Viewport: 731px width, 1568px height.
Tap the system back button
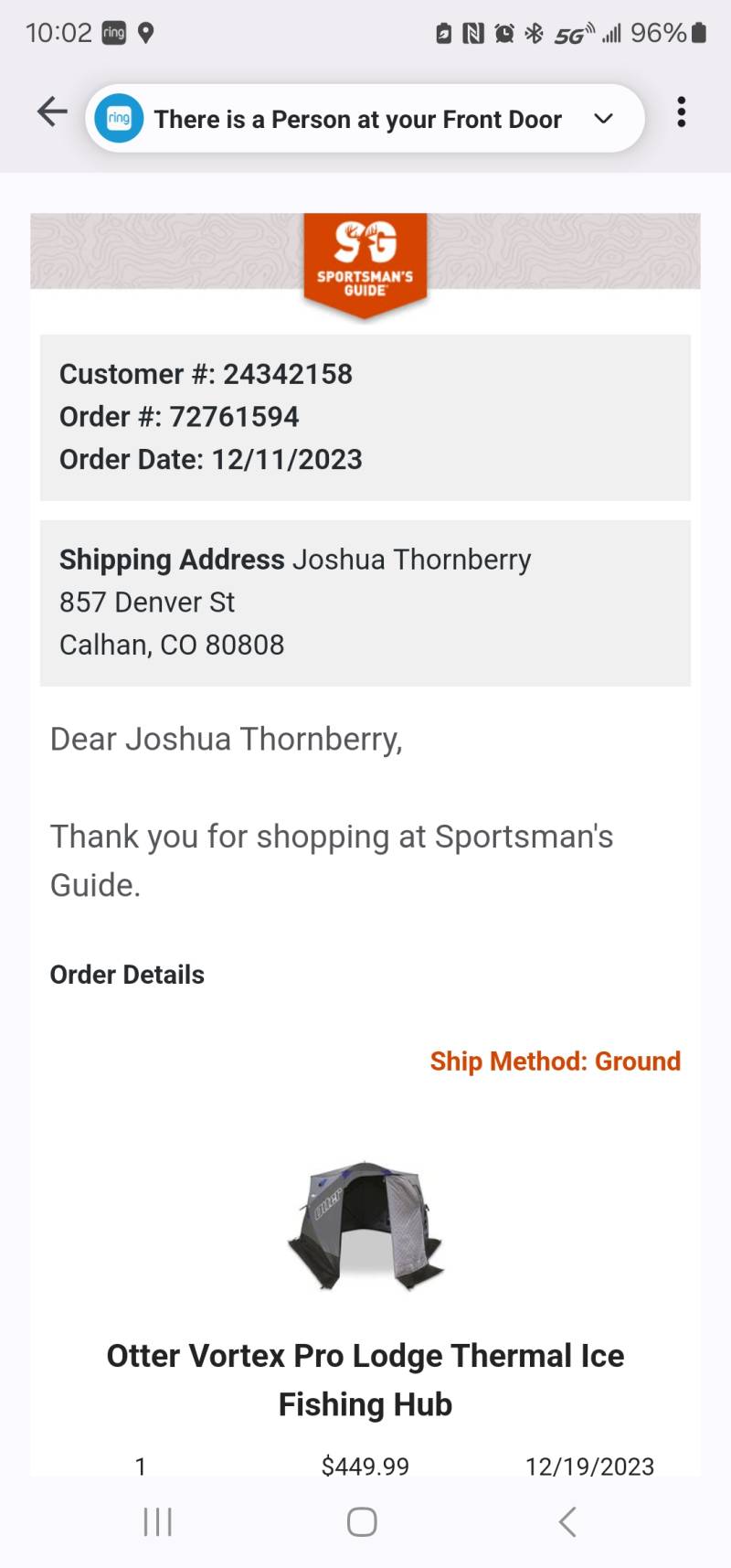(x=567, y=1521)
